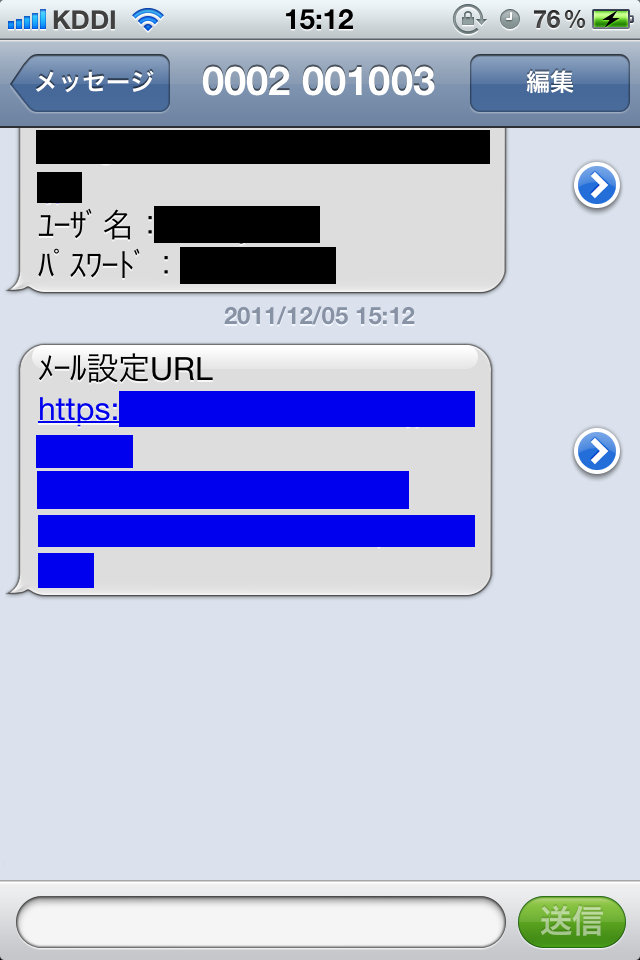The height and width of the screenshot is (960, 640).
Task: Open details arrow beside メール設定URL message
Action: tap(596, 452)
